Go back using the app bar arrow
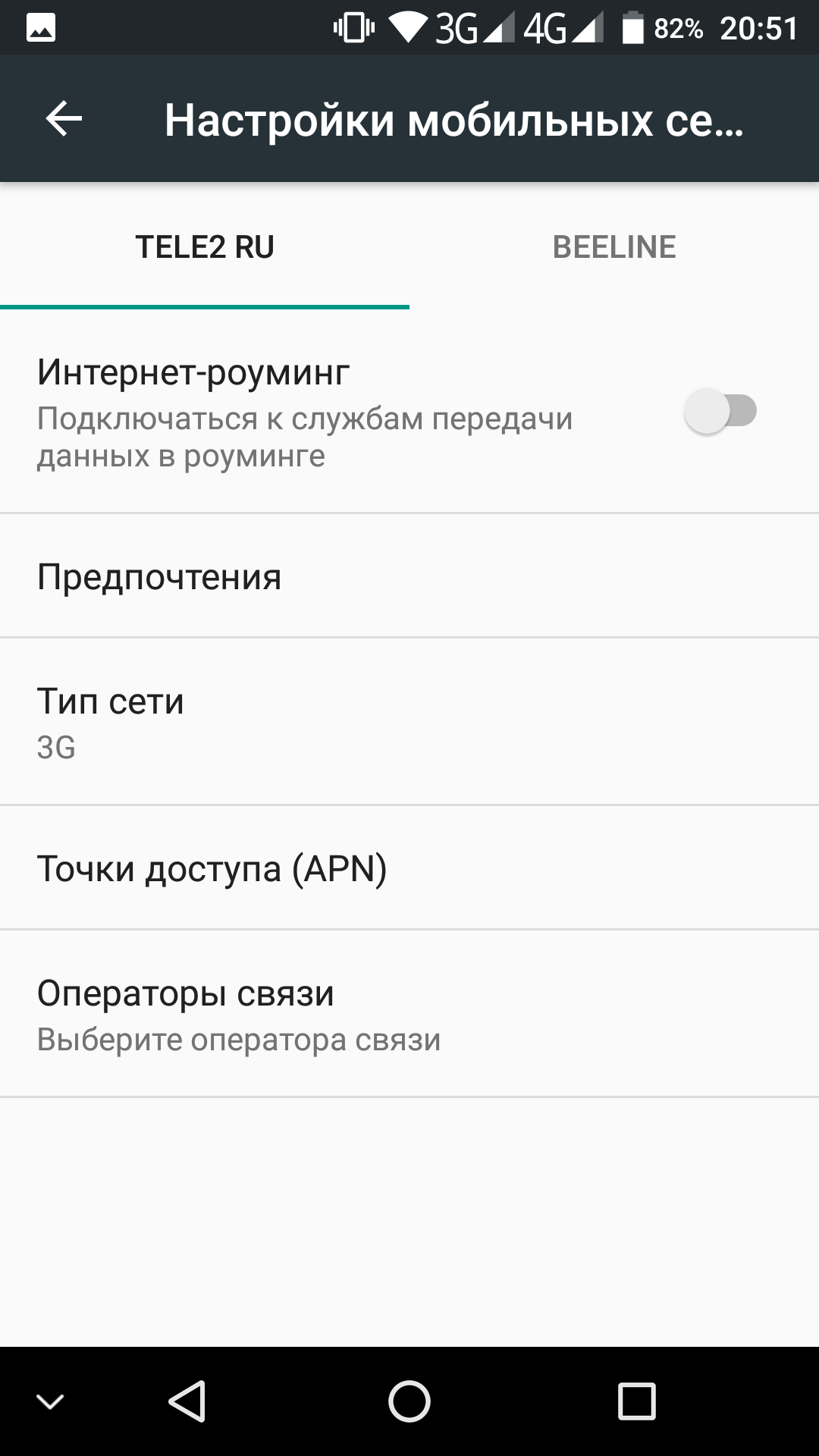 point(64,119)
